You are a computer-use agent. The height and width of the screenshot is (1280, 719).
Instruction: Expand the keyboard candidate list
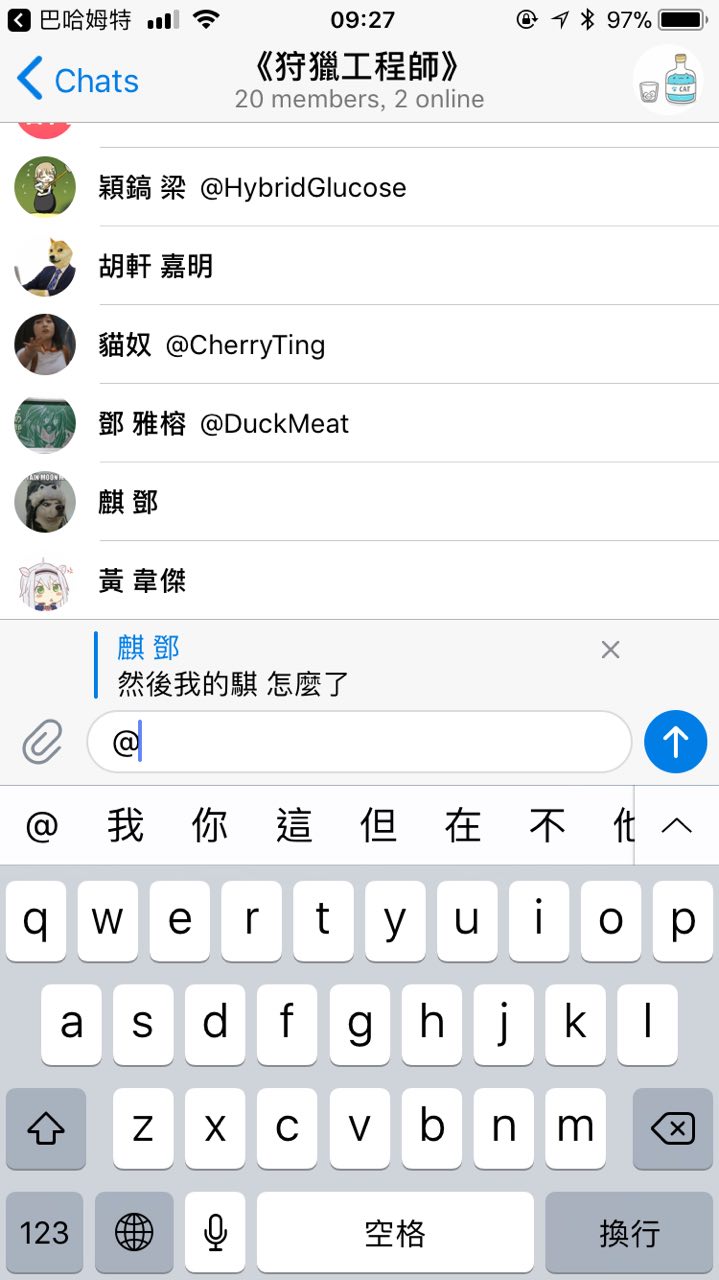677,826
